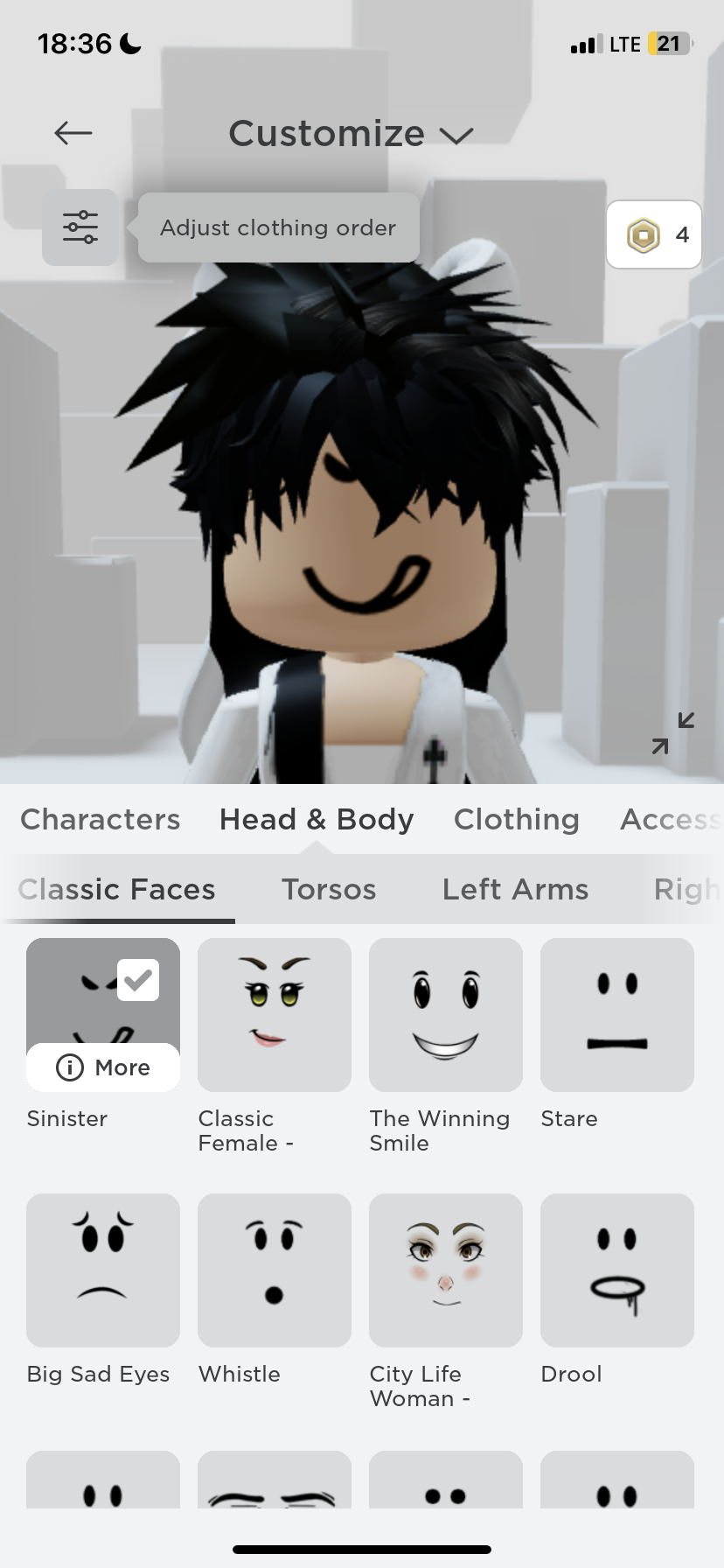Open the Classic Faces subcategory
The image size is (724, 1568).
point(117,889)
